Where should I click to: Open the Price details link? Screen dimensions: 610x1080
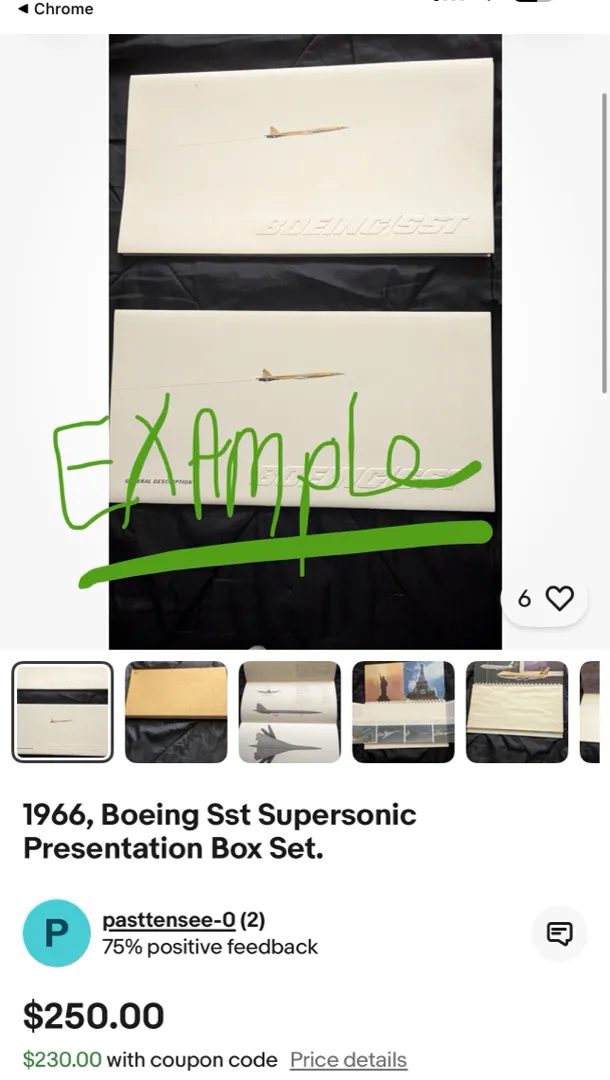348,1060
